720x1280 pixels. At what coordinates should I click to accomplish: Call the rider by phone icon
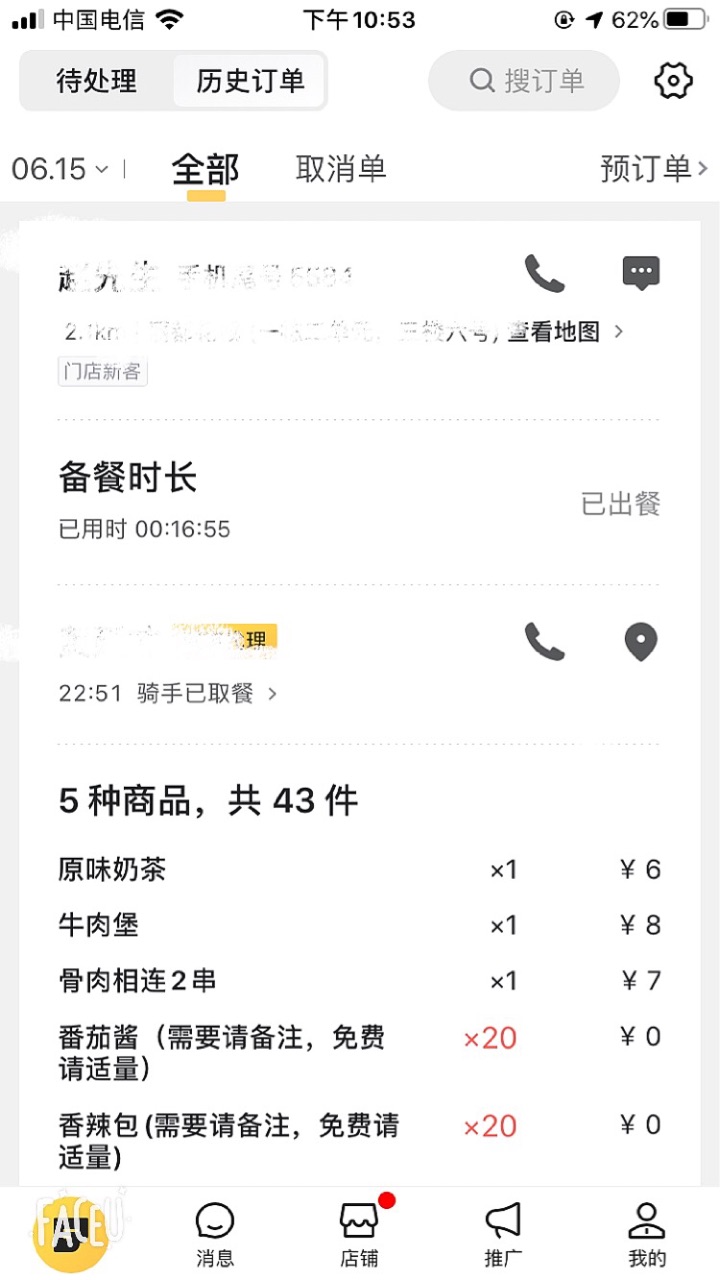pos(545,641)
